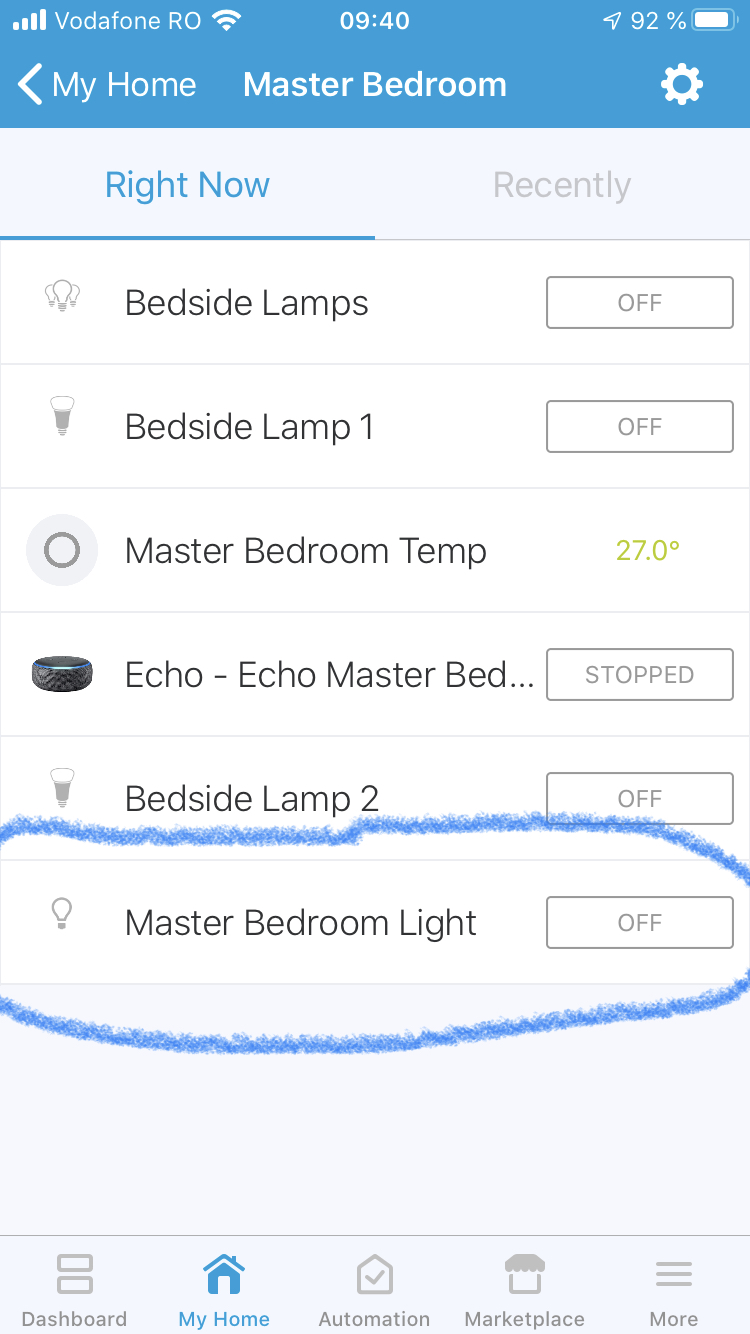Screen dimensions: 750x1334
Task: Open the Echo Master Bedroom device row
Action: click(x=375, y=675)
